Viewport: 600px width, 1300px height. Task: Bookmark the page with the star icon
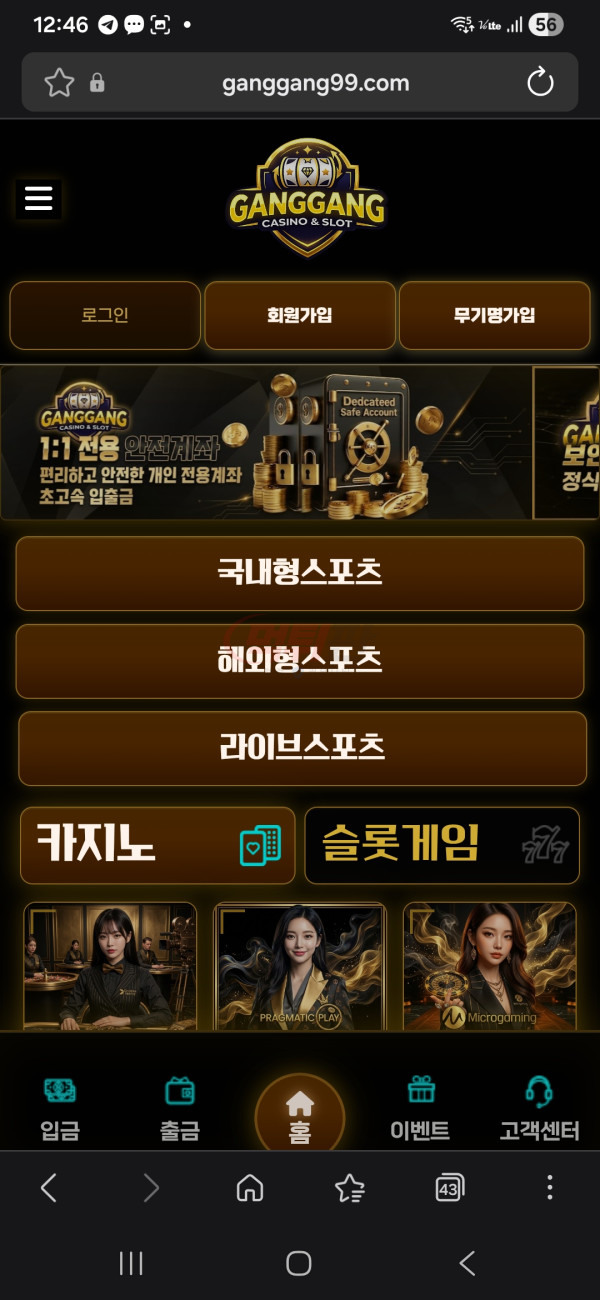click(60, 83)
